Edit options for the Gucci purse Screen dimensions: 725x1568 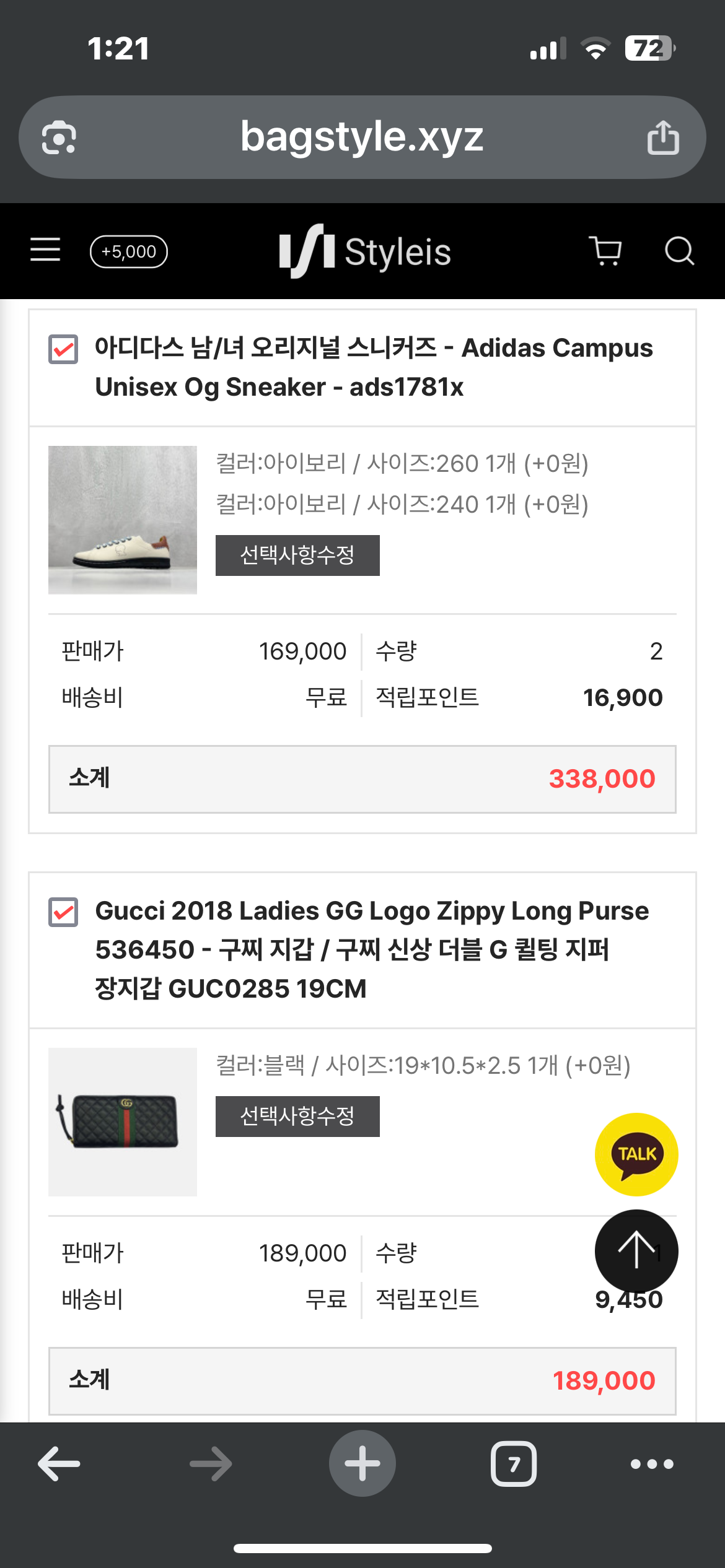pyautogui.click(x=297, y=1116)
